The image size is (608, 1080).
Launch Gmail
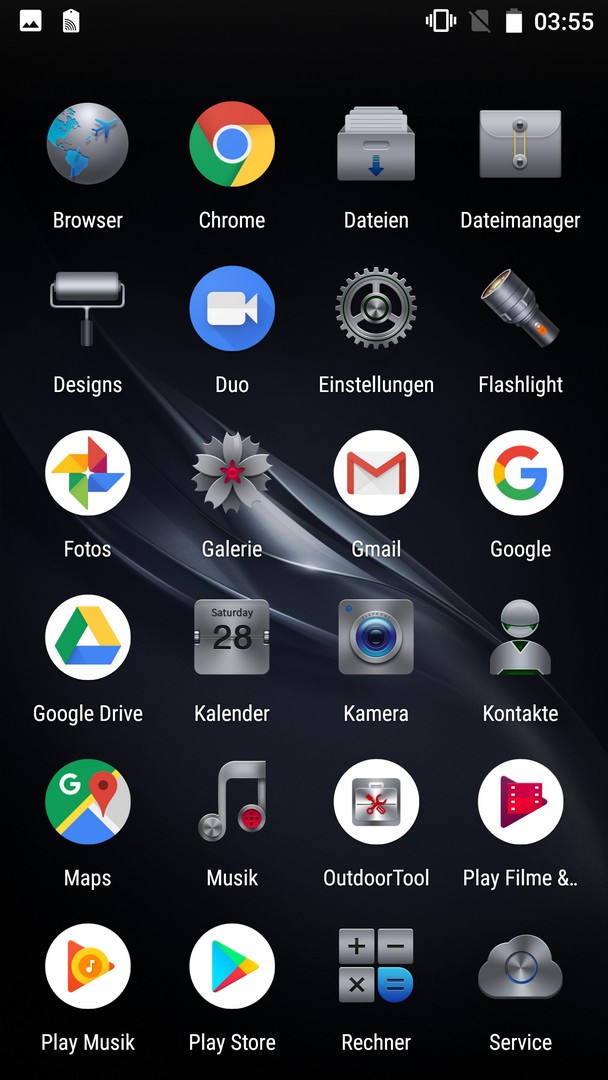(376, 473)
